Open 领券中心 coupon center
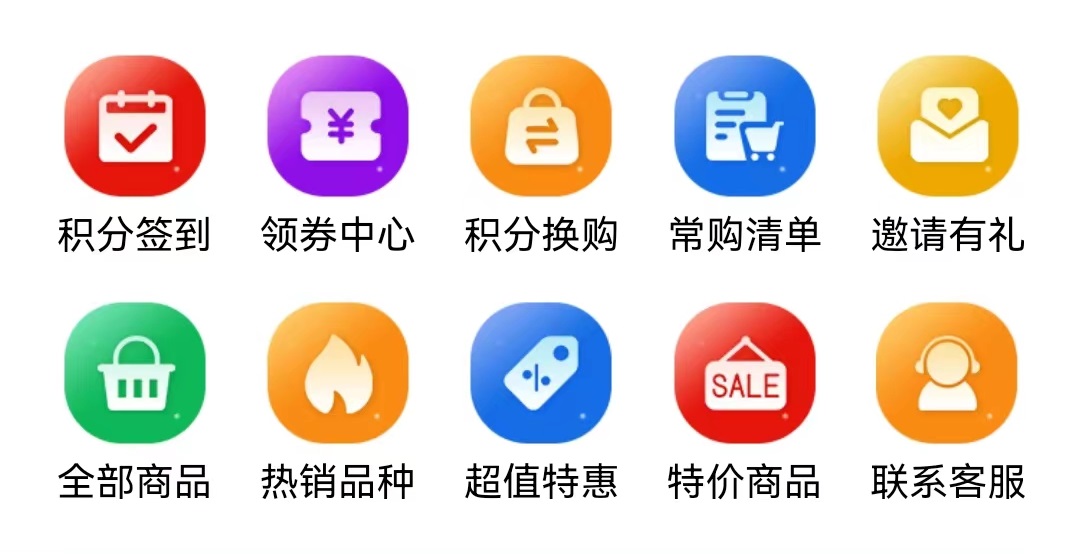Image resolution: width=1080 pixels, height=555 pixels. [x=338, y=126]
